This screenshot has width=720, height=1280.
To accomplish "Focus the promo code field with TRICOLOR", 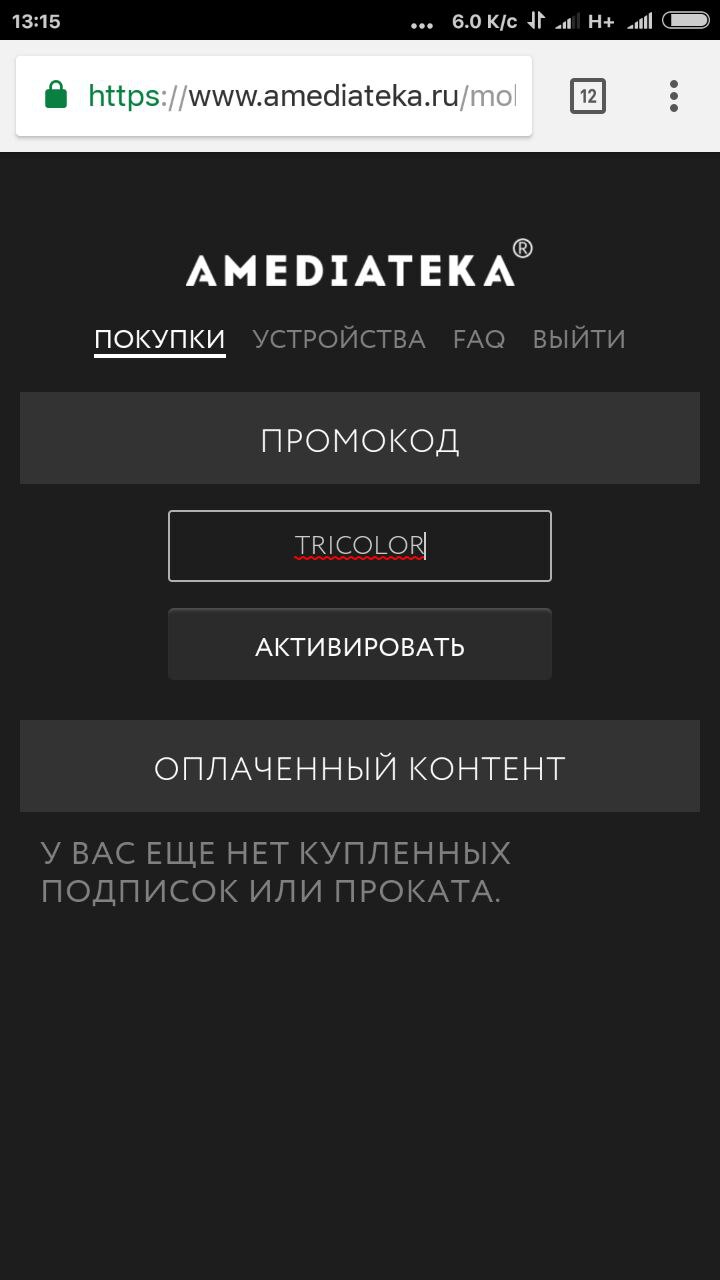I will (x=360, y=546).
